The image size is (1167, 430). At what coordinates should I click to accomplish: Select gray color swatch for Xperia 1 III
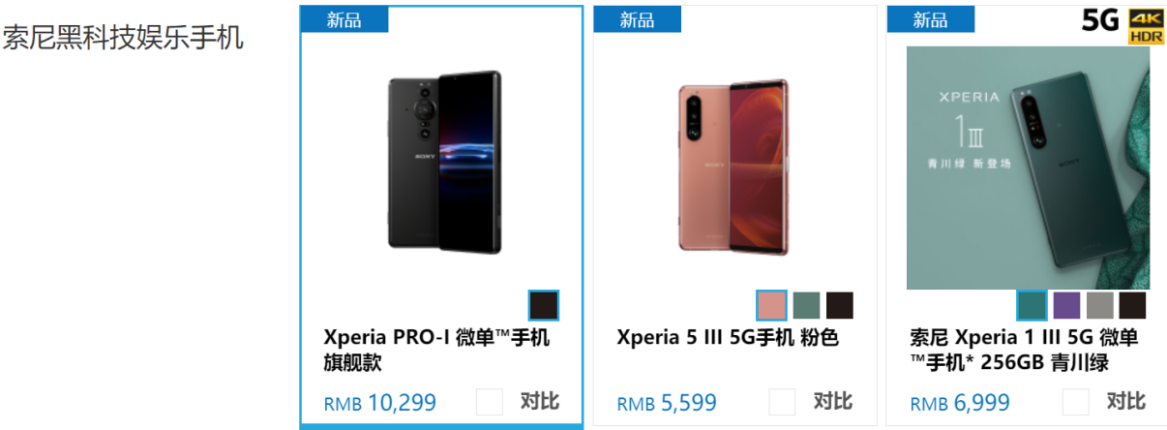1099,305
